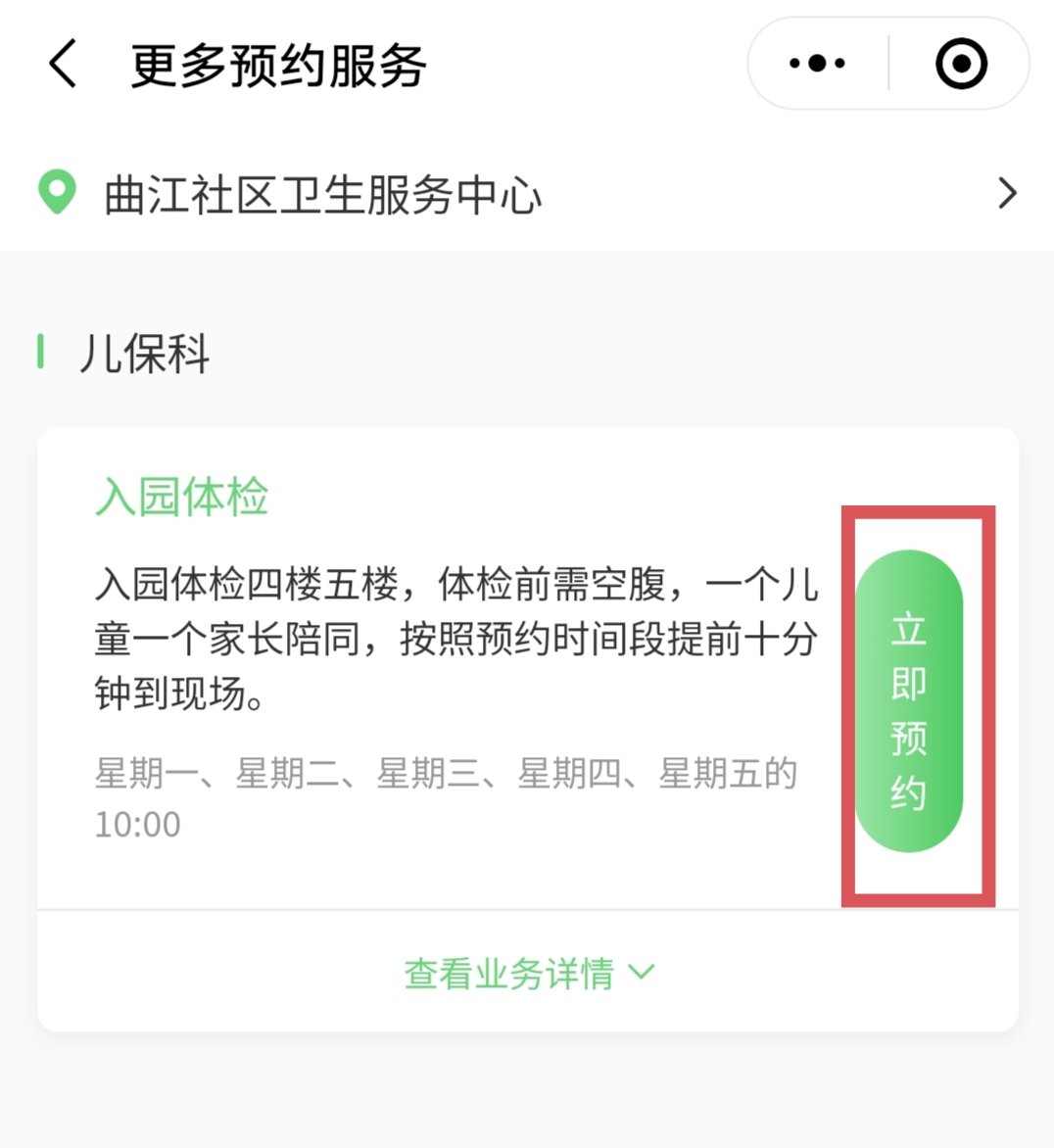
Task: Change location 曲江社区卫生服务中心
Action: coord(527,194)
